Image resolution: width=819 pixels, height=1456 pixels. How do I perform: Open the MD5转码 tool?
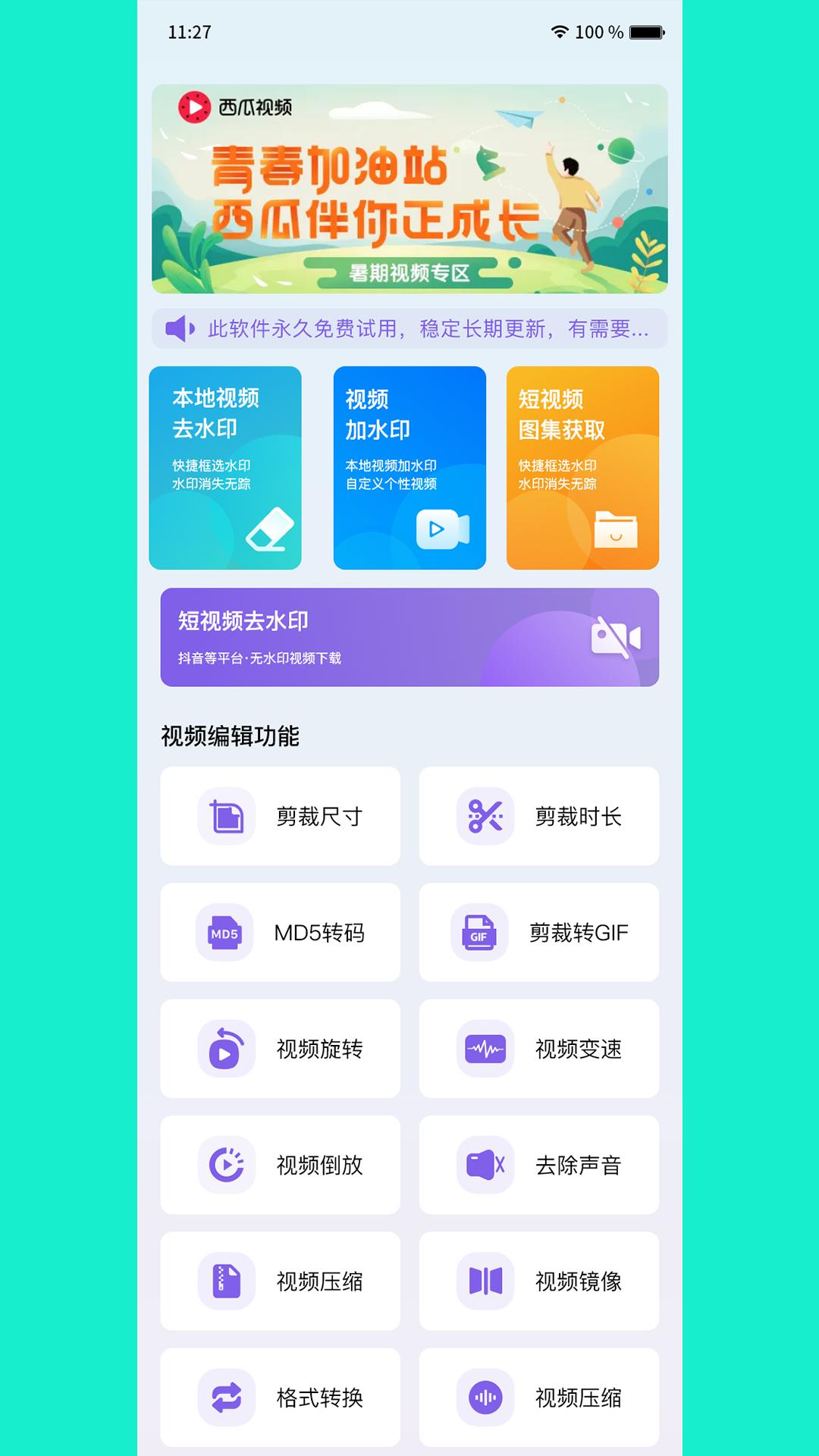click(x=280, y=932)
